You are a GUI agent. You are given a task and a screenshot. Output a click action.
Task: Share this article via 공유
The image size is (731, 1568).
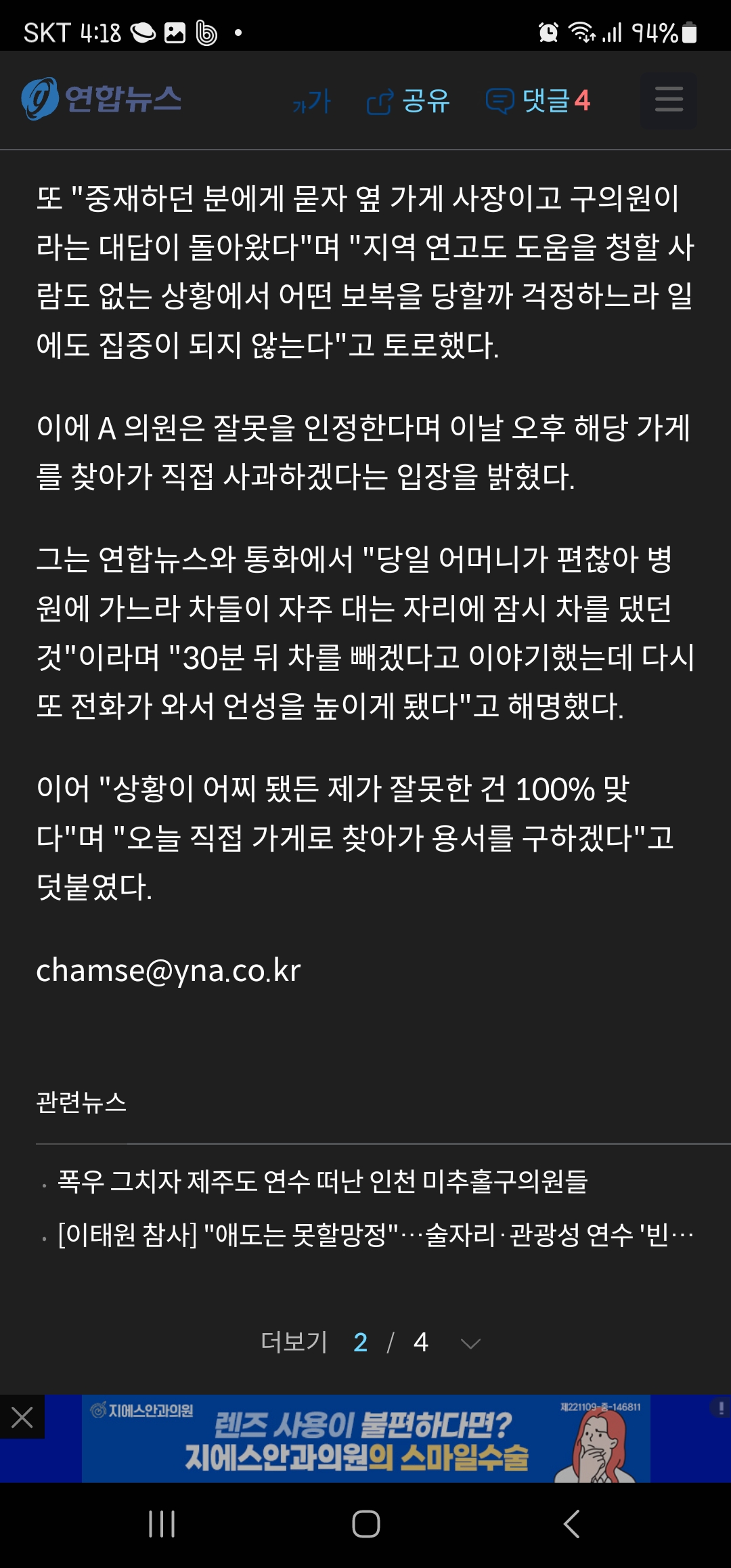tap(408, 102)
